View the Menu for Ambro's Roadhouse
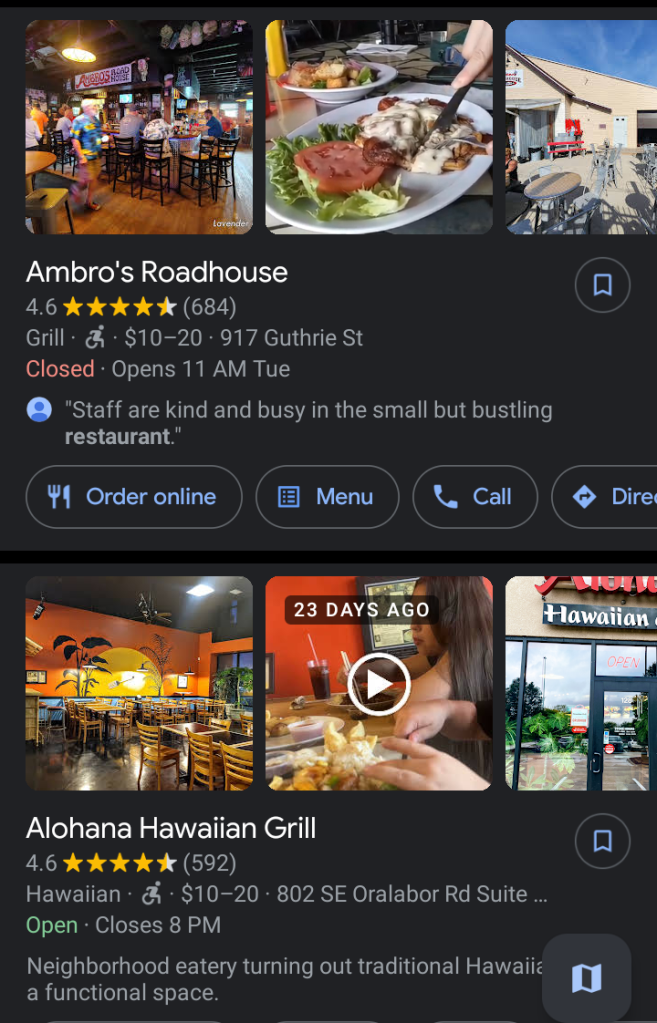 coord(327,497)
